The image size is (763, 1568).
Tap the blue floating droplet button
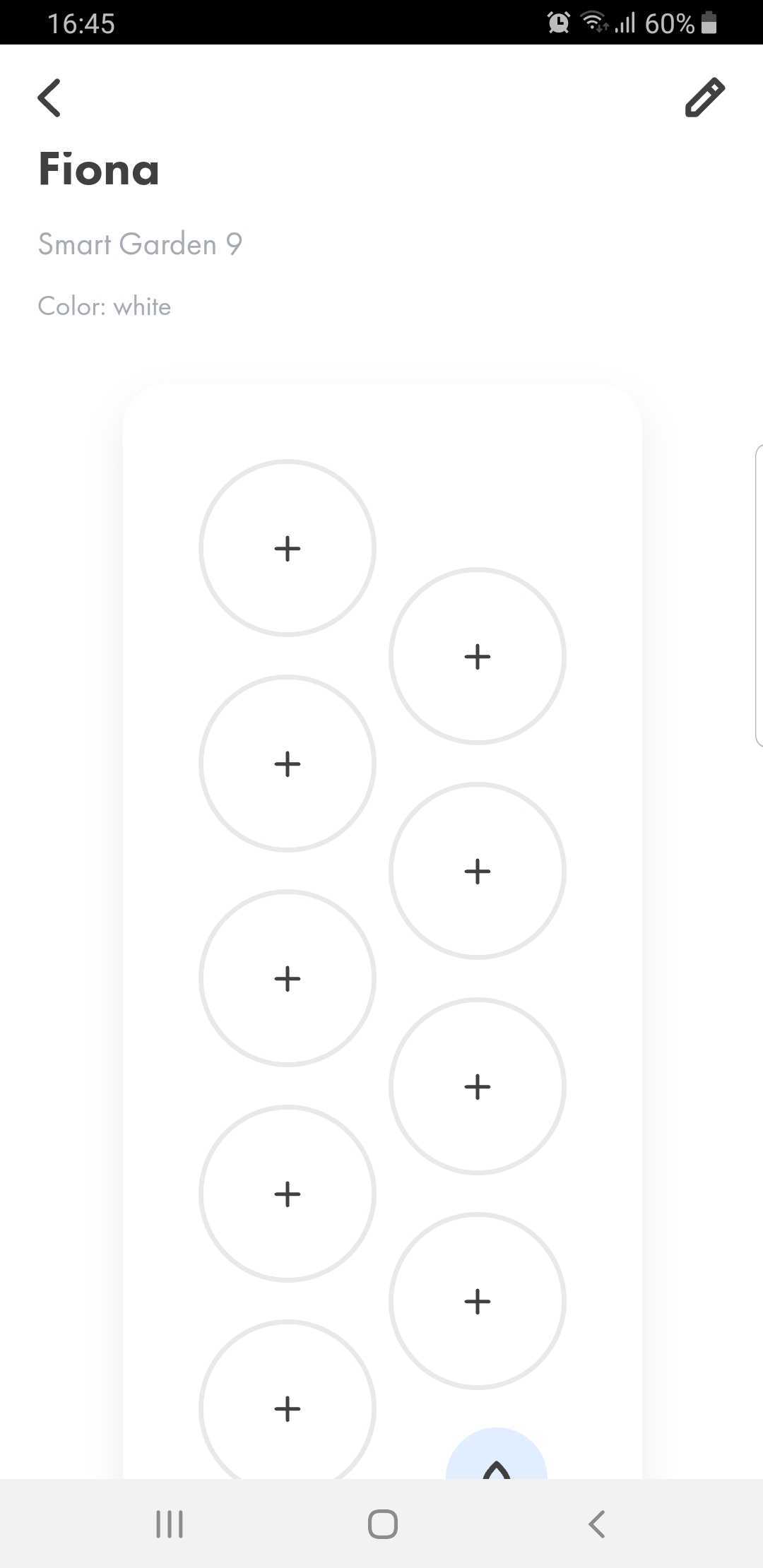click(x=497, y=1455)
